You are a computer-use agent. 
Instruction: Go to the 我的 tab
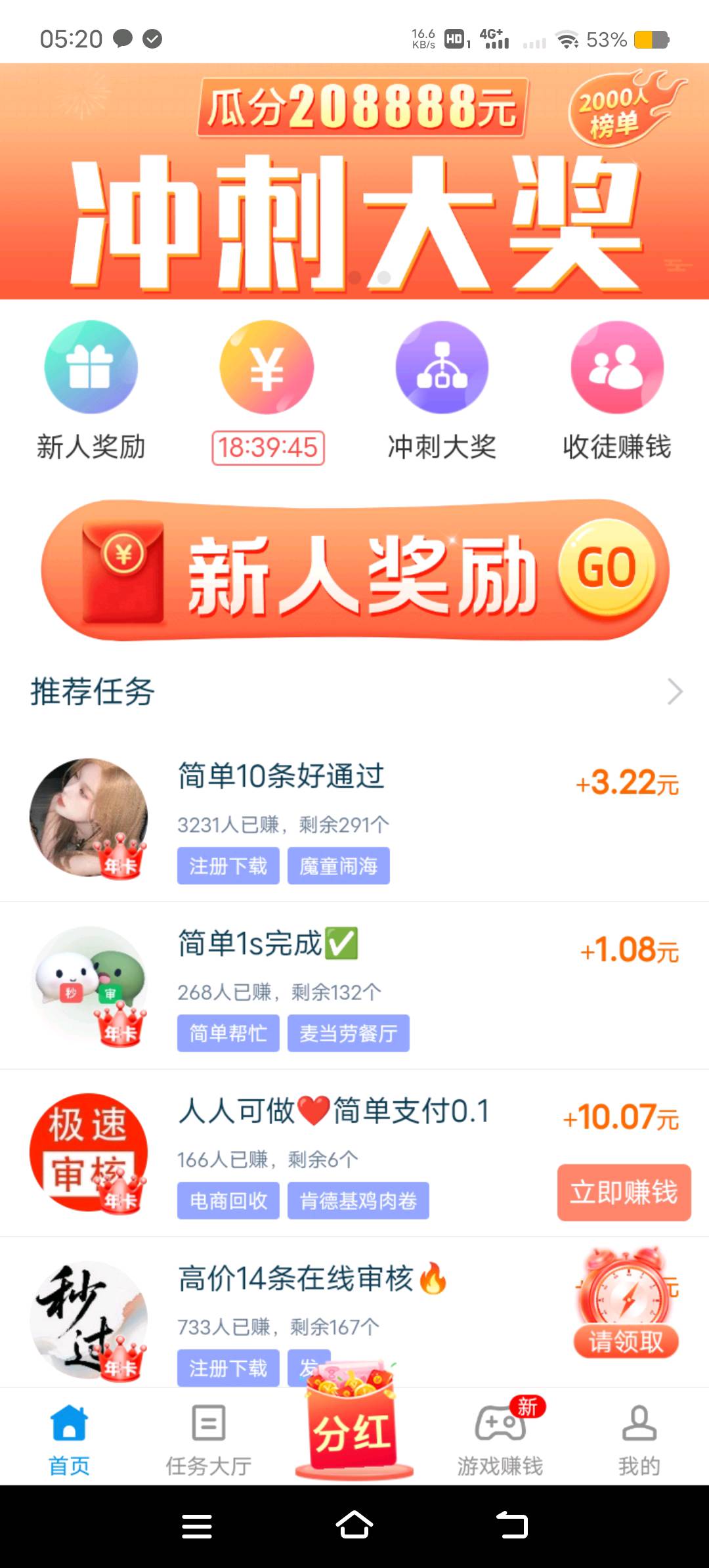click(x=639, y=1438)
